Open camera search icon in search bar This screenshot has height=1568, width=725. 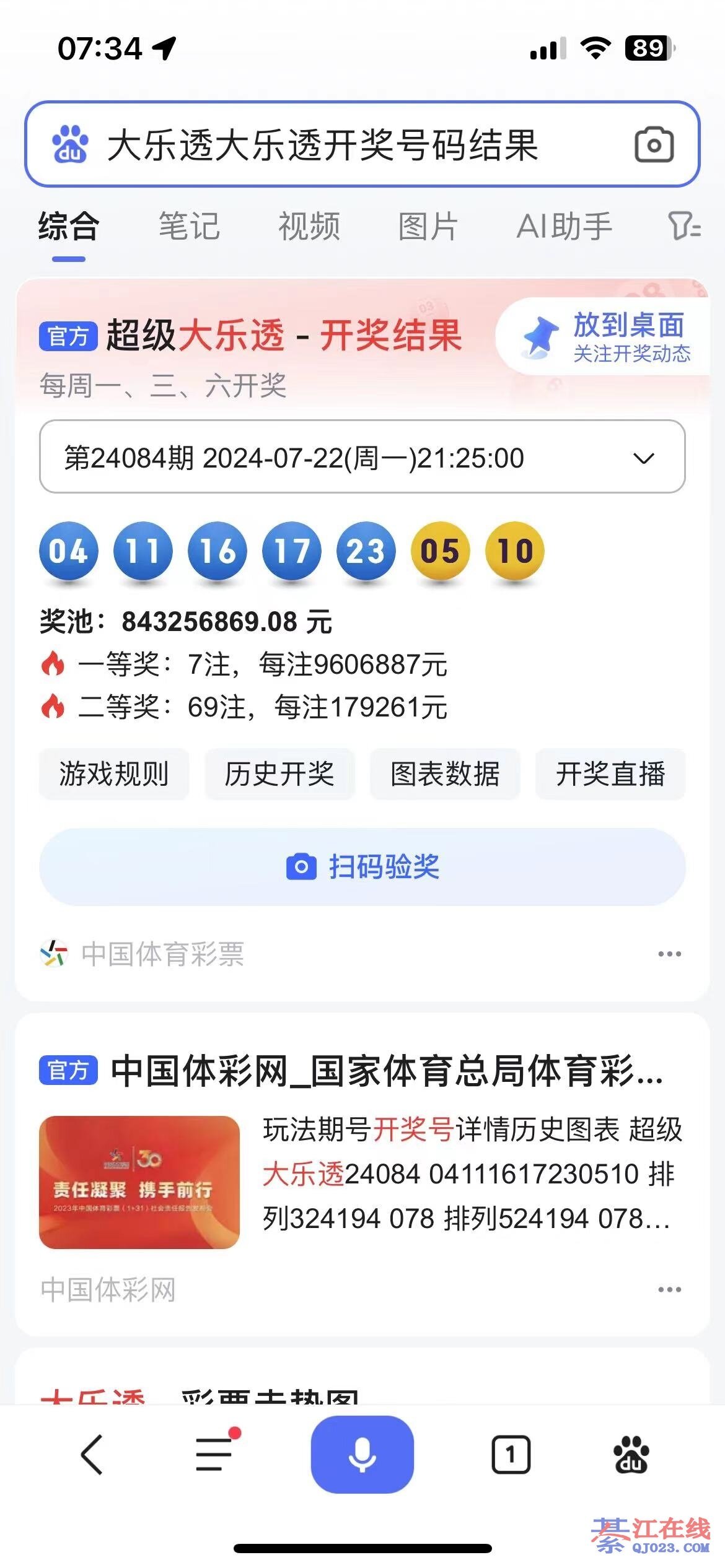click(654, 145)
